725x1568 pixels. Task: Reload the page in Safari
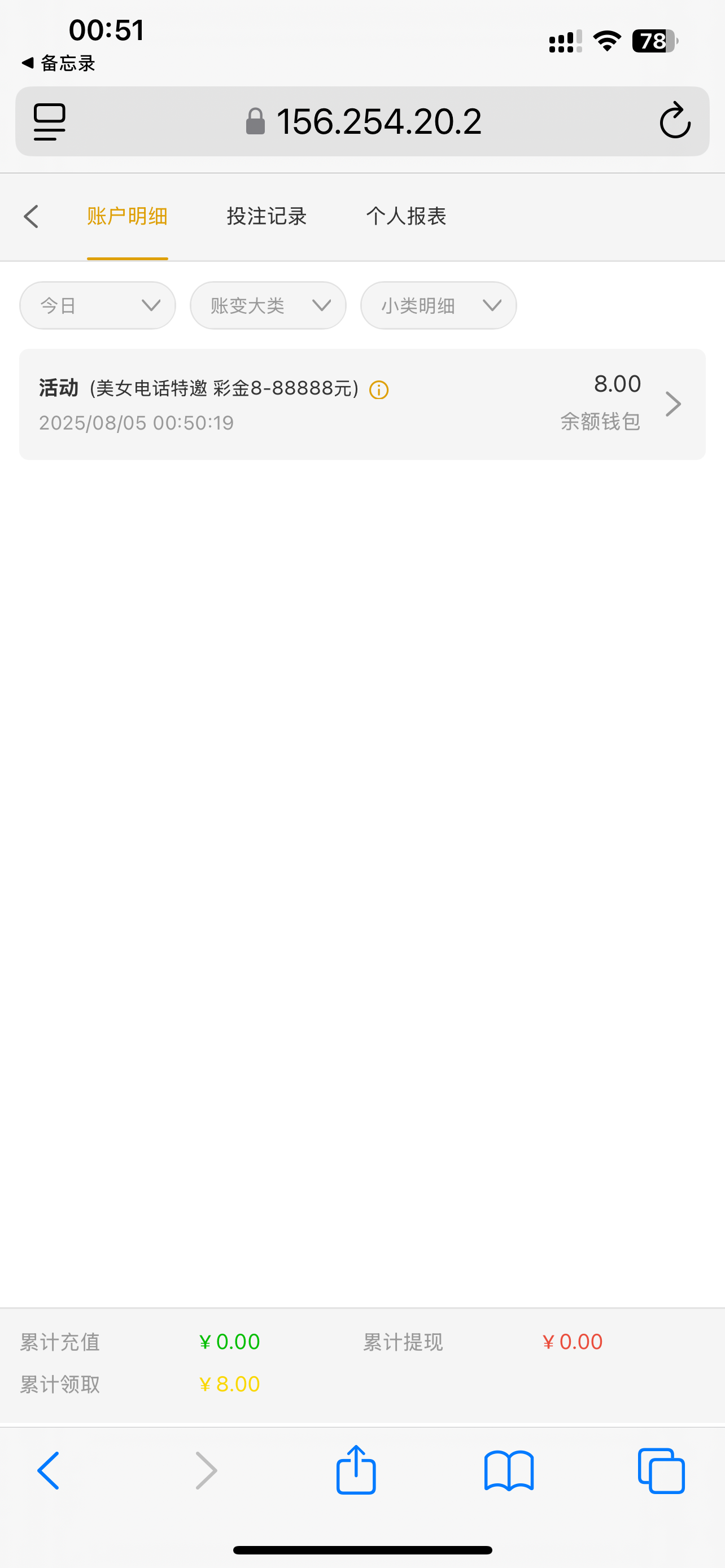tap(675, 121)
